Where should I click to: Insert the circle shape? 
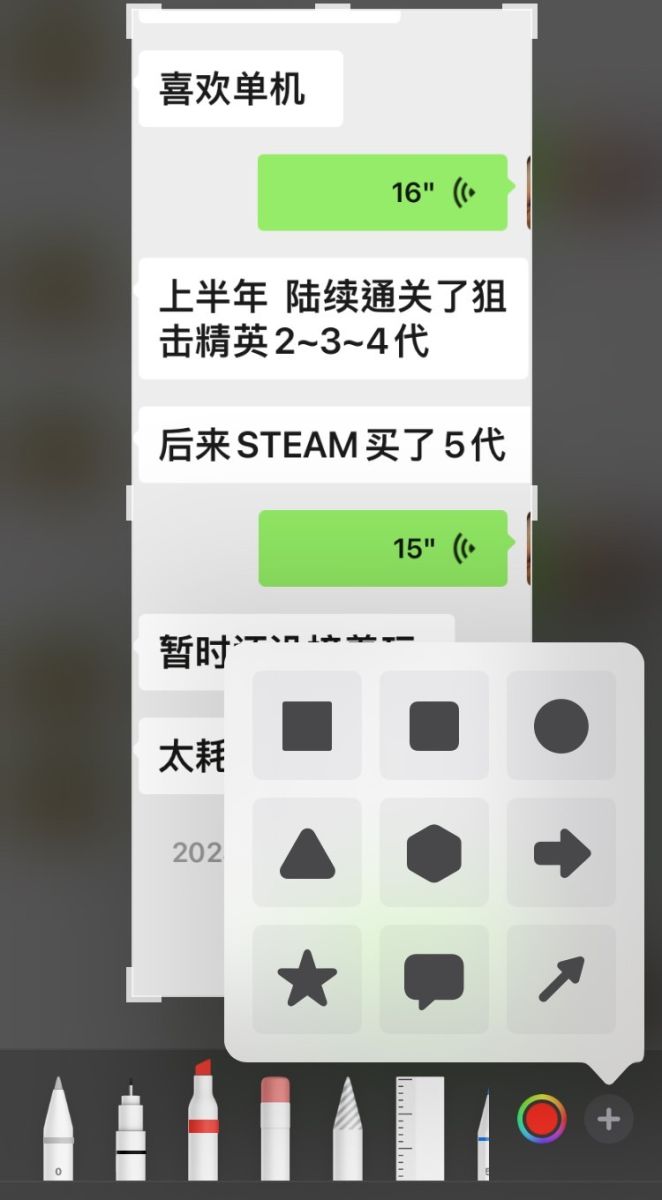click(x=561, y=725)
